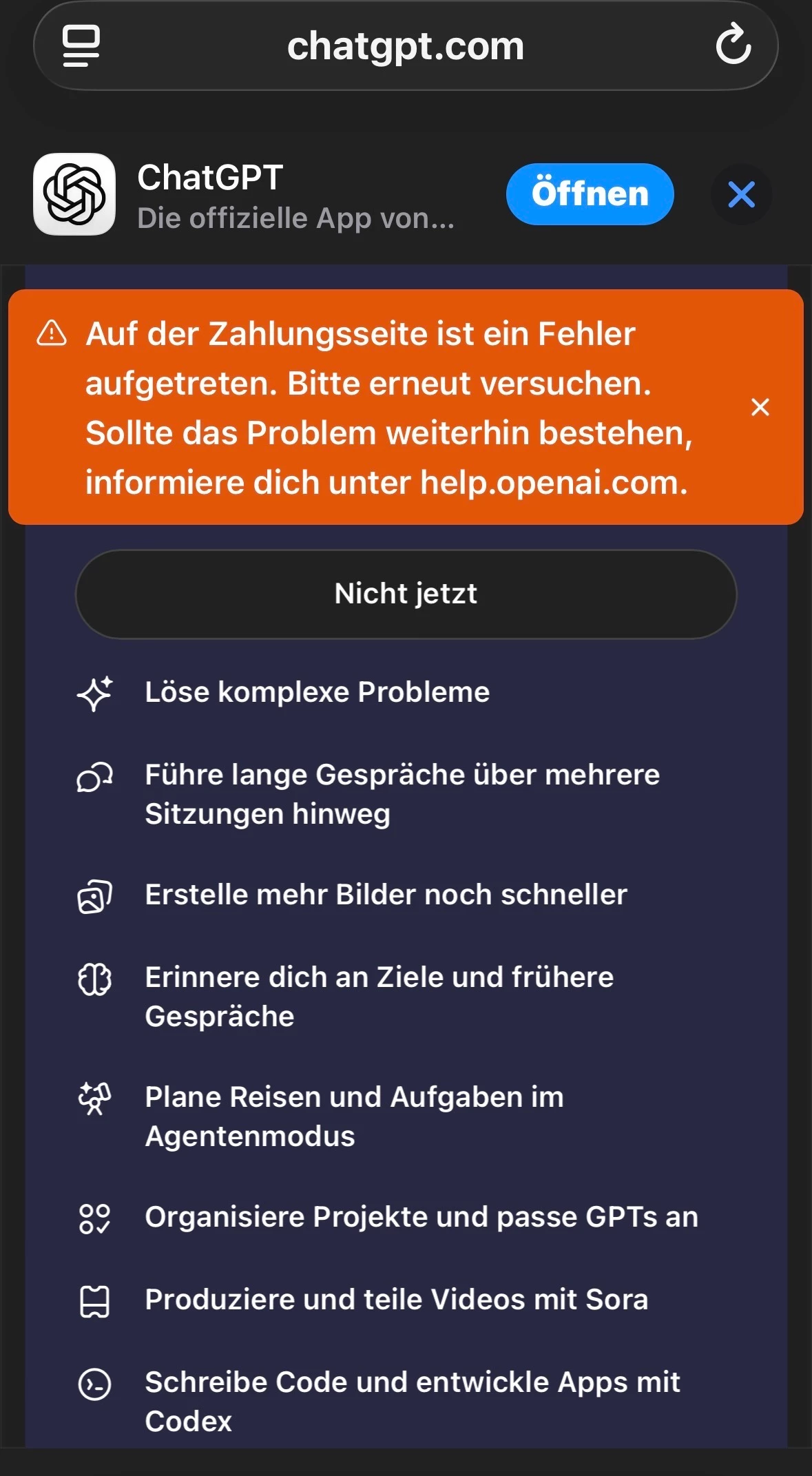Close the ChatGPT app banner
812x1476 pixels.
(741, 194)
